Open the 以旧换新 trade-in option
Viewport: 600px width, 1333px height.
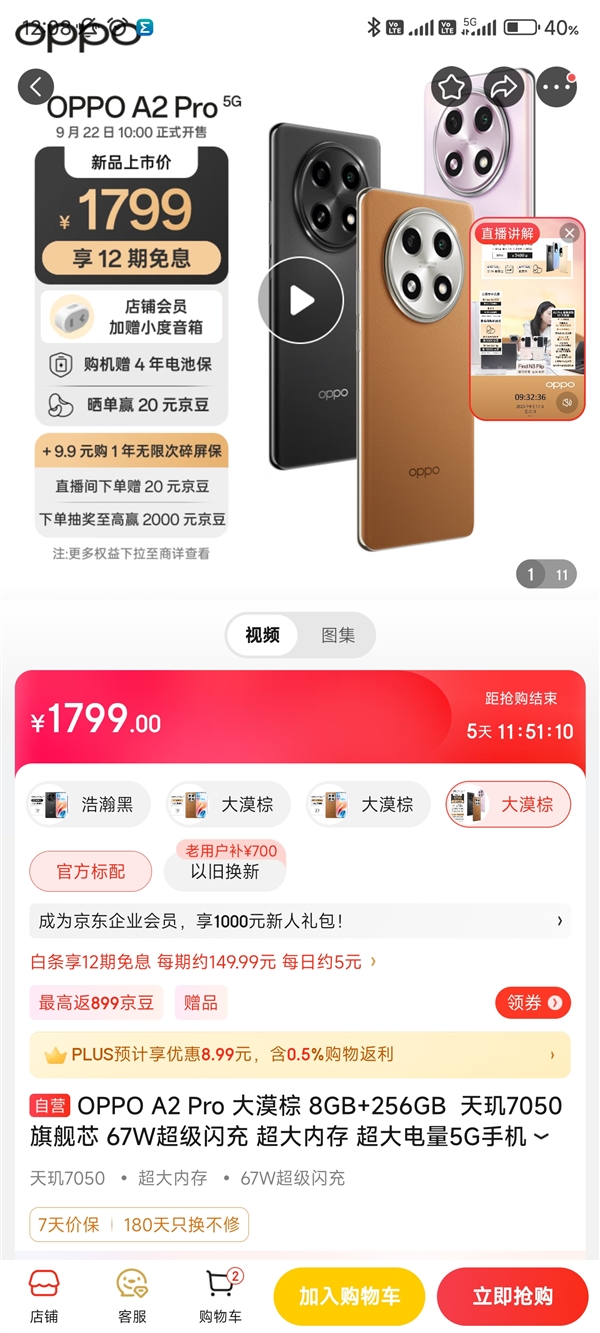pos(225,871)
